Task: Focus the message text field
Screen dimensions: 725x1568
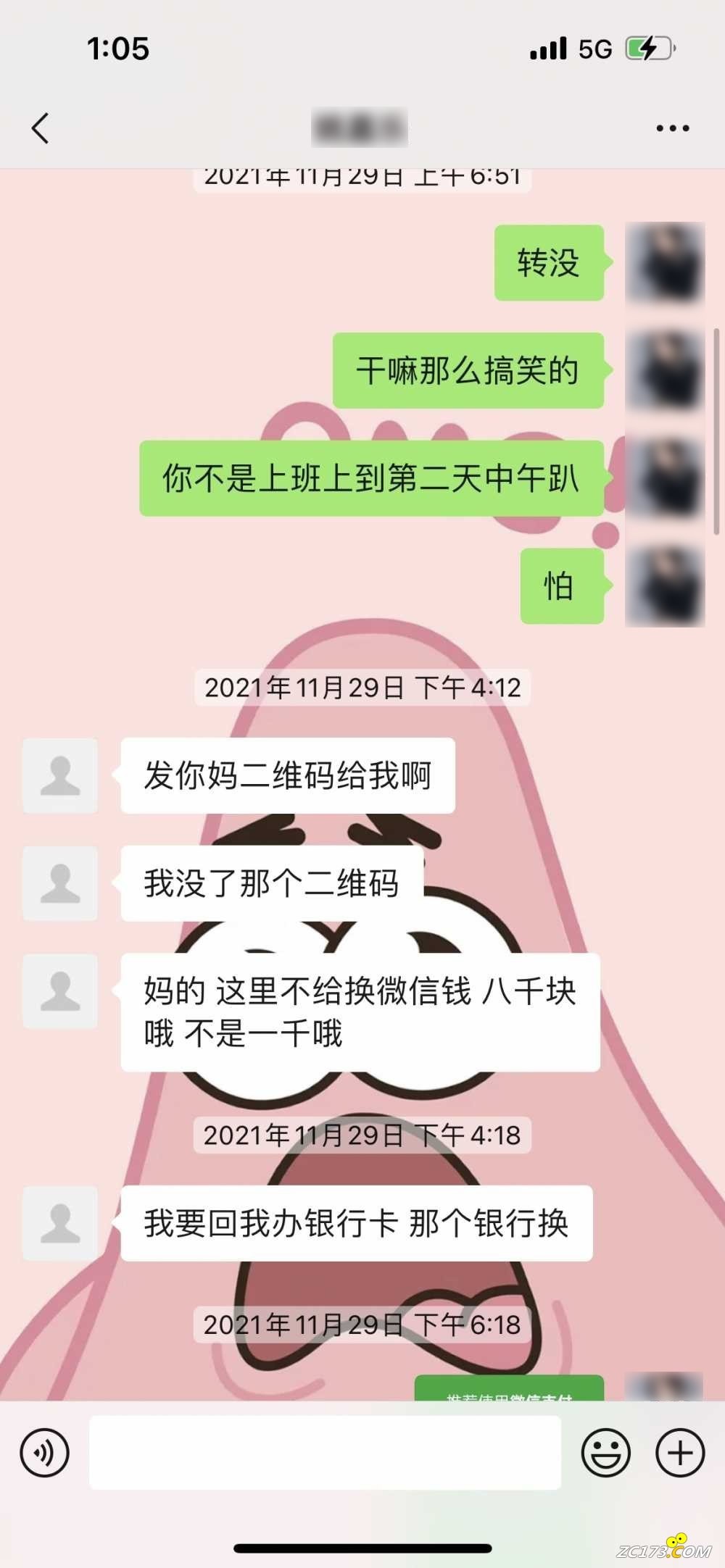Action: 325,1453
